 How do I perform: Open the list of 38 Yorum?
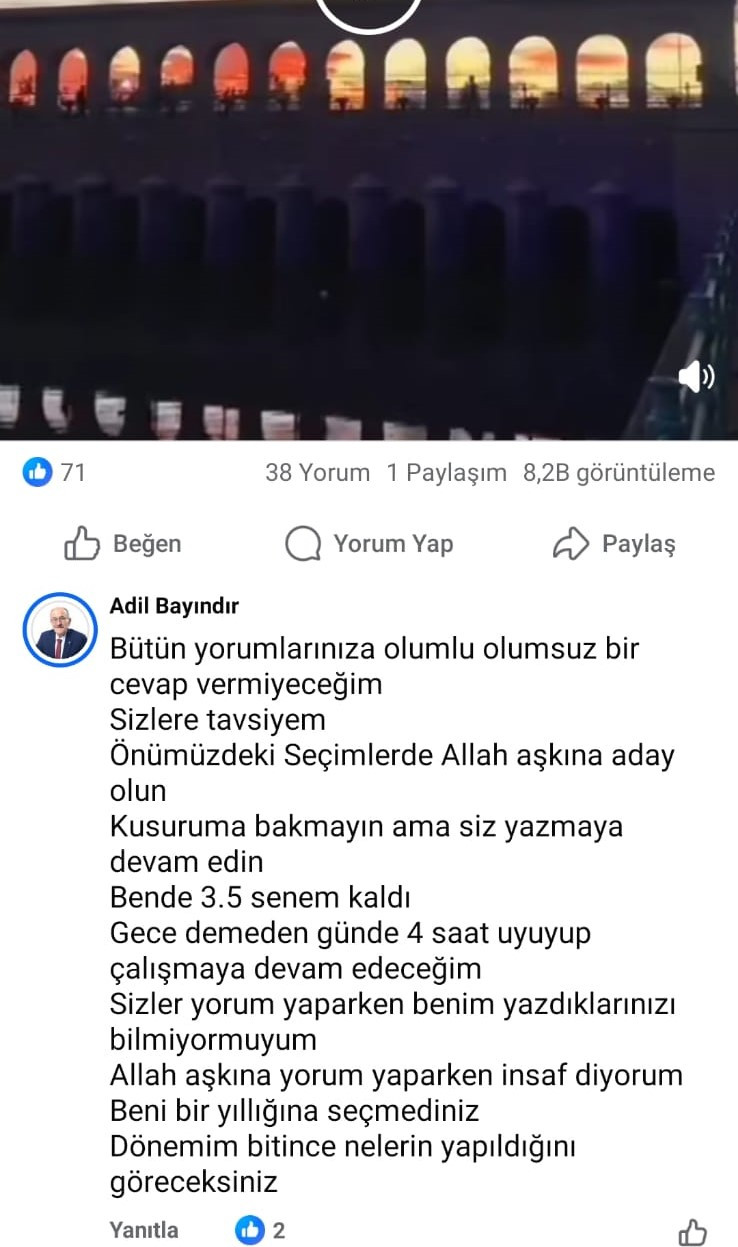coord(317,473)
